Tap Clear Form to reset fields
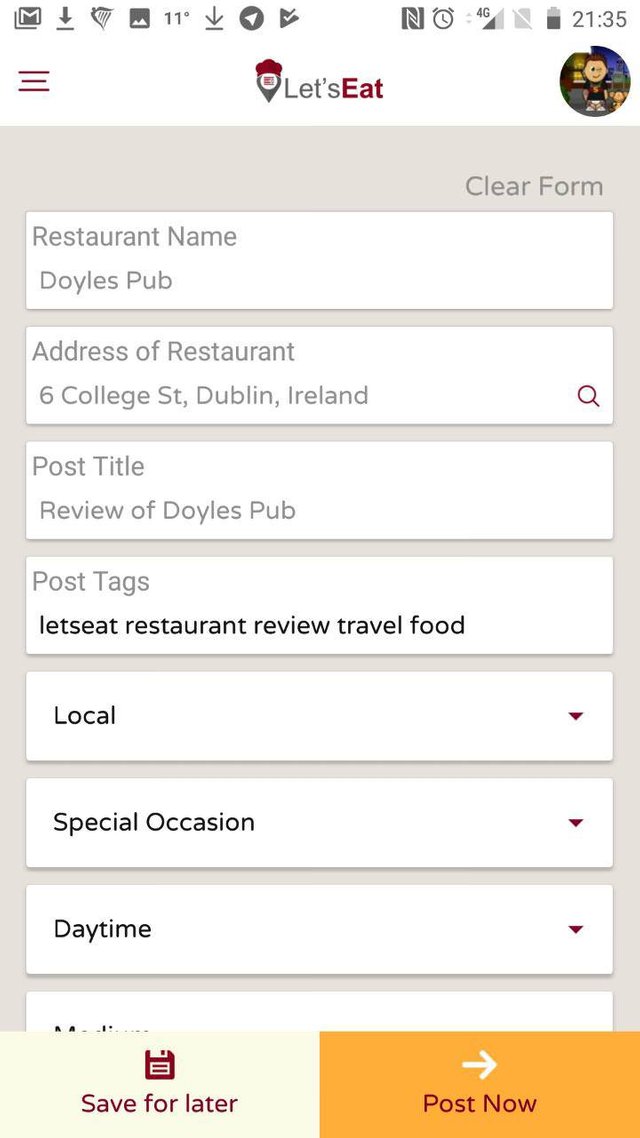The image size is (640, 1138). tap(534, 187)
